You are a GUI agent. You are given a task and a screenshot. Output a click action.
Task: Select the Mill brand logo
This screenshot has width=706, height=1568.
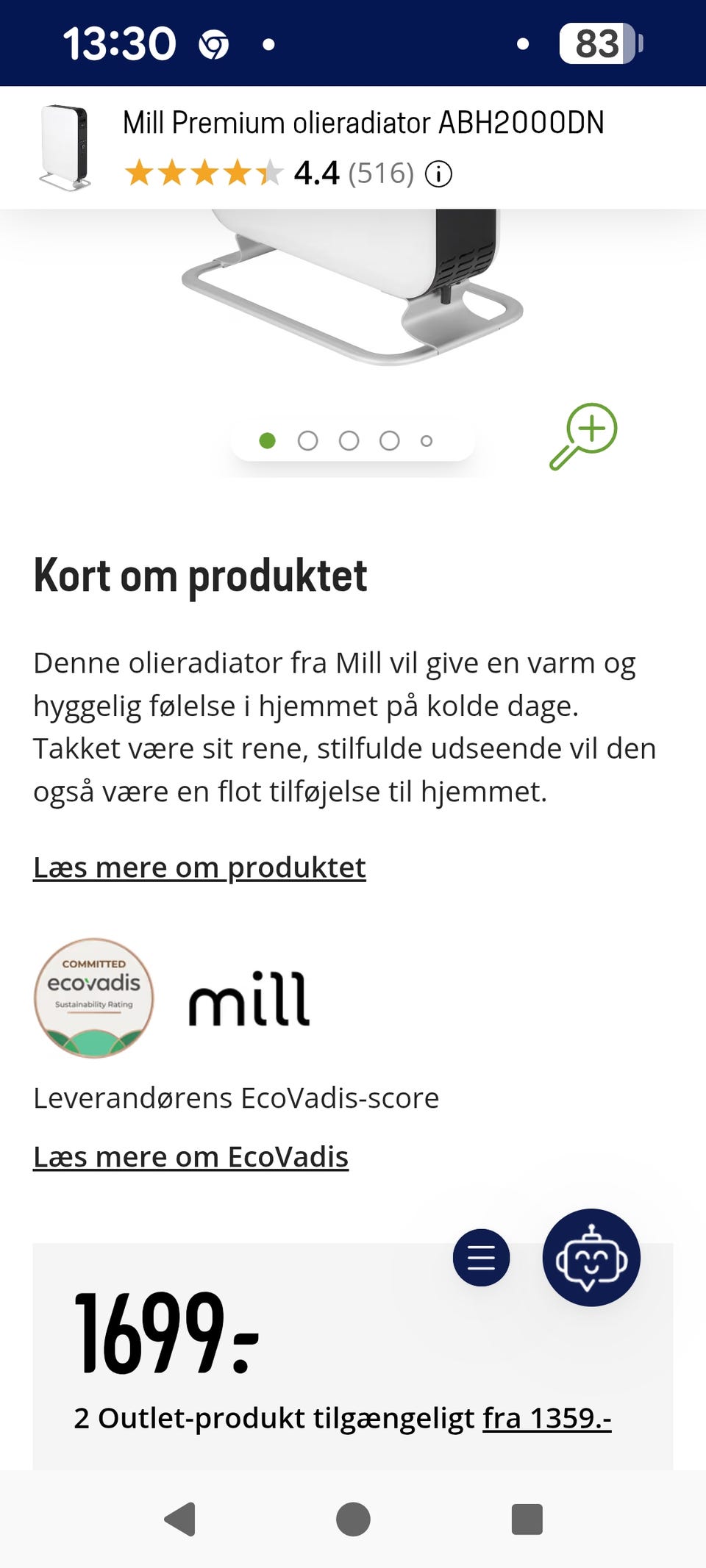tap(250, 1000)
